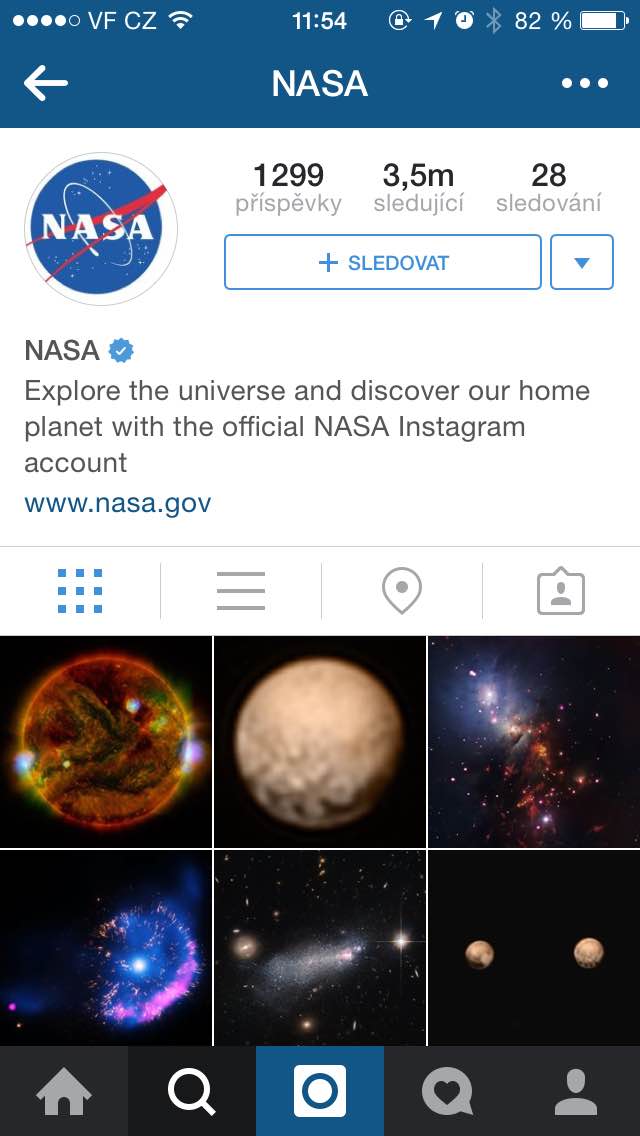Image resolution: width=640 pixels, height=1136 pixels.
Task: Go back using the arrow in the header
Action: pos(46,84)
